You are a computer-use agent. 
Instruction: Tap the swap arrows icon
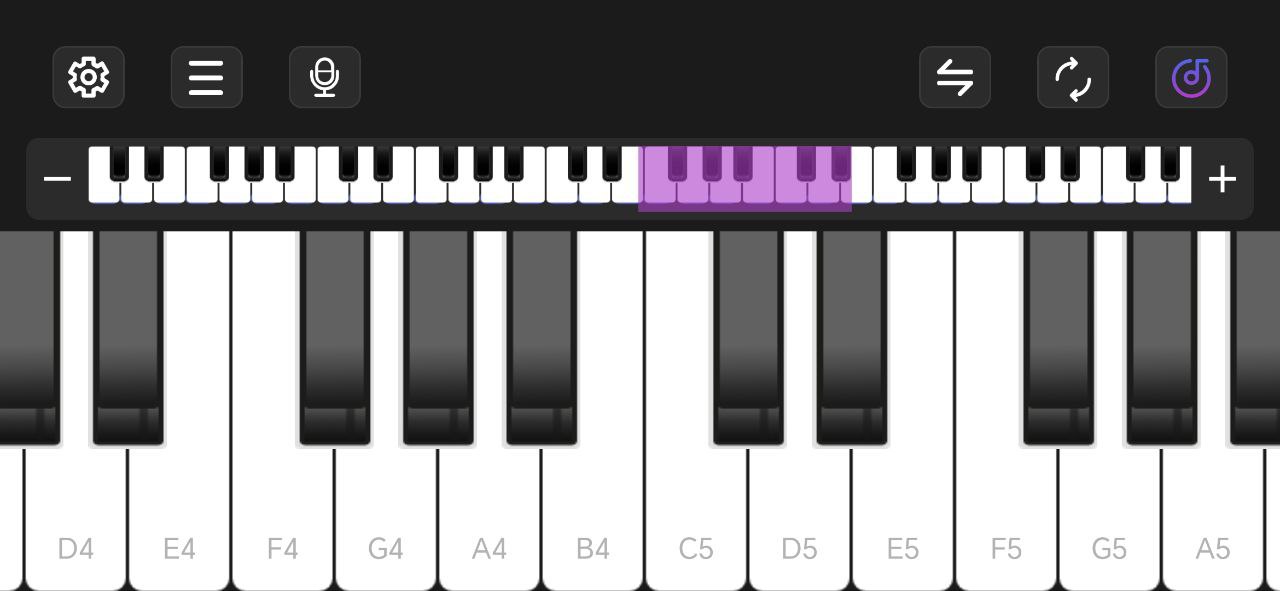click(955, 77)
